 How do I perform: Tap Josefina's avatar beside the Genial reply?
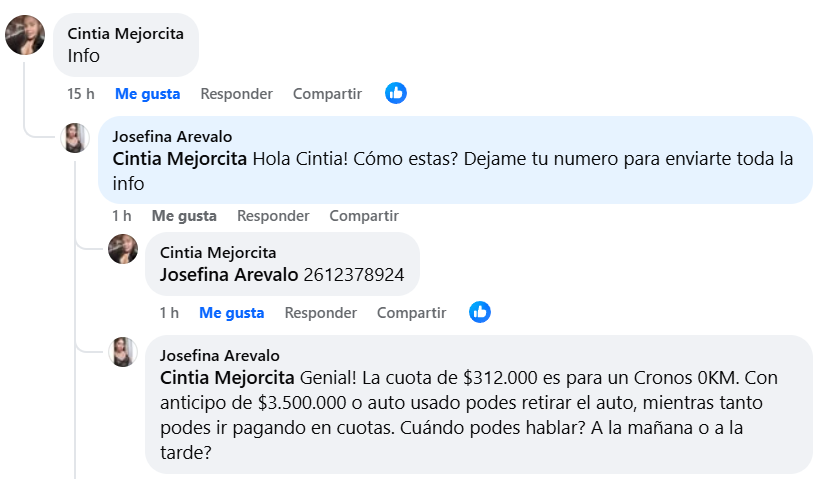[x=122, y=352]
